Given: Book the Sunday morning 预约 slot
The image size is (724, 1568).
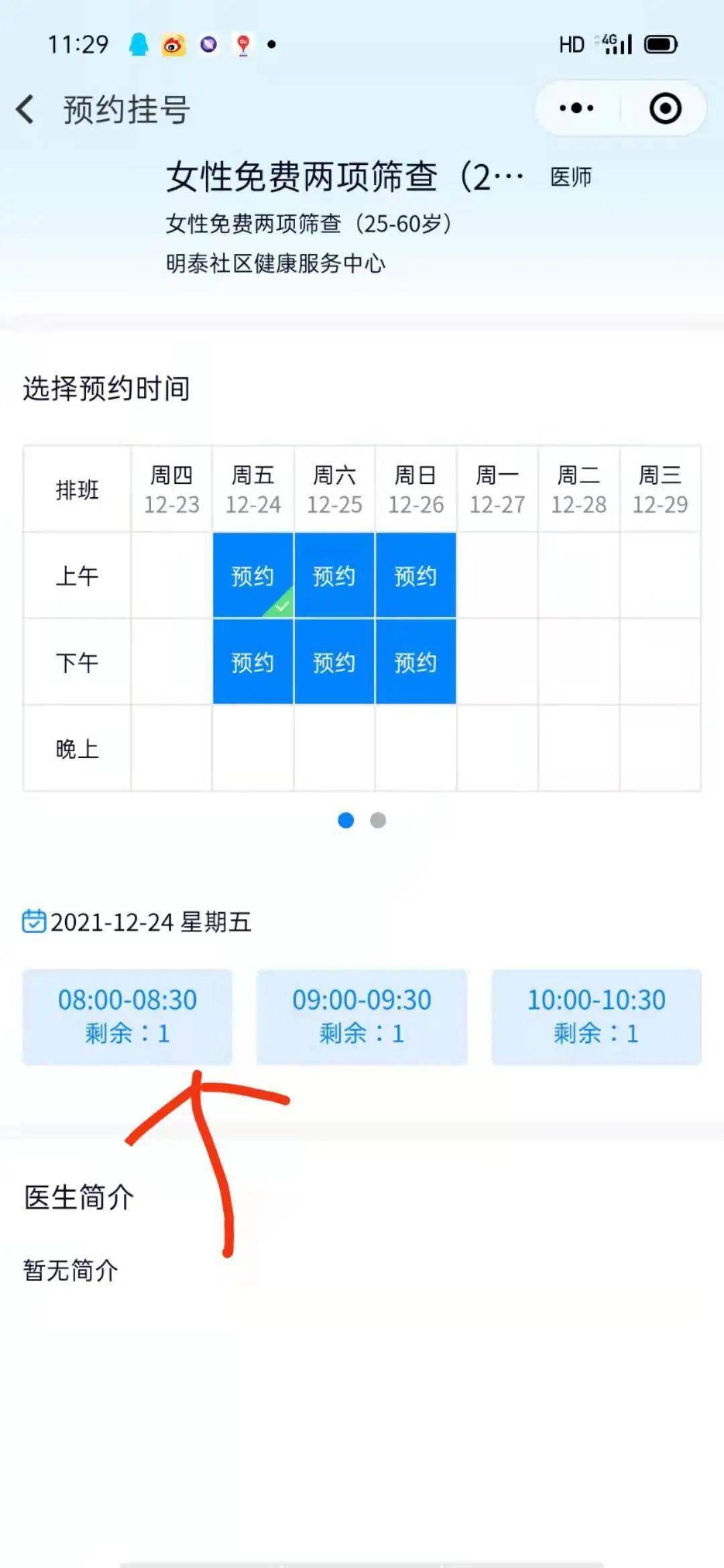Looking at the screenshot, I should pyautogui.click(x=416, y=575).
